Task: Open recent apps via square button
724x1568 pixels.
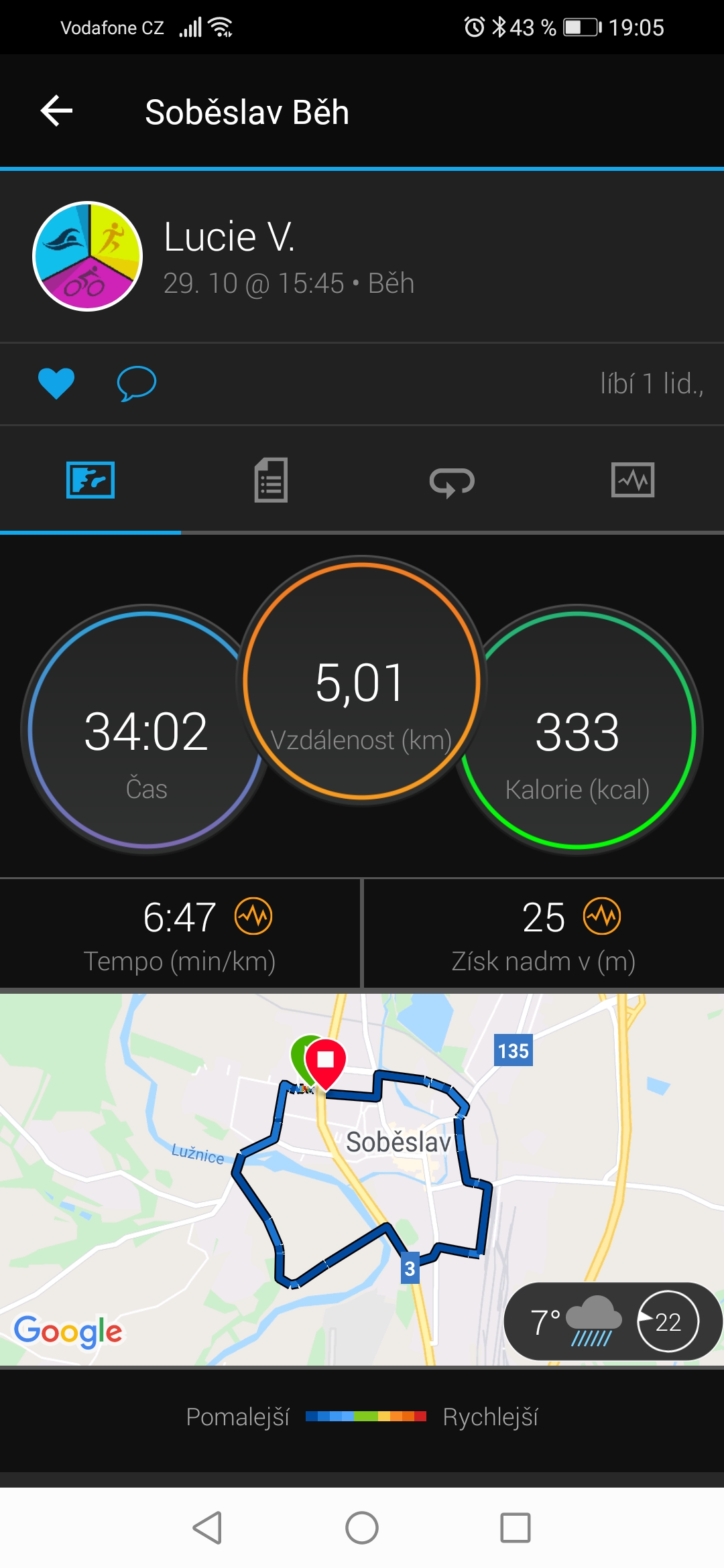Action: [x=516, y=1528]
